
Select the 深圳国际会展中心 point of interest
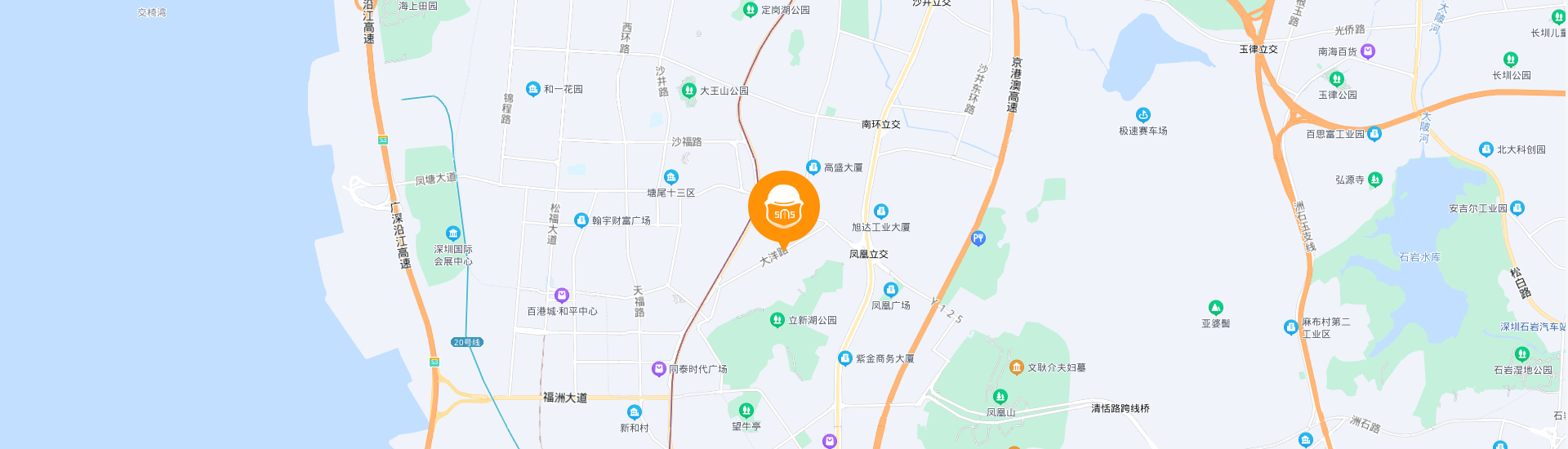coord(452,234)
